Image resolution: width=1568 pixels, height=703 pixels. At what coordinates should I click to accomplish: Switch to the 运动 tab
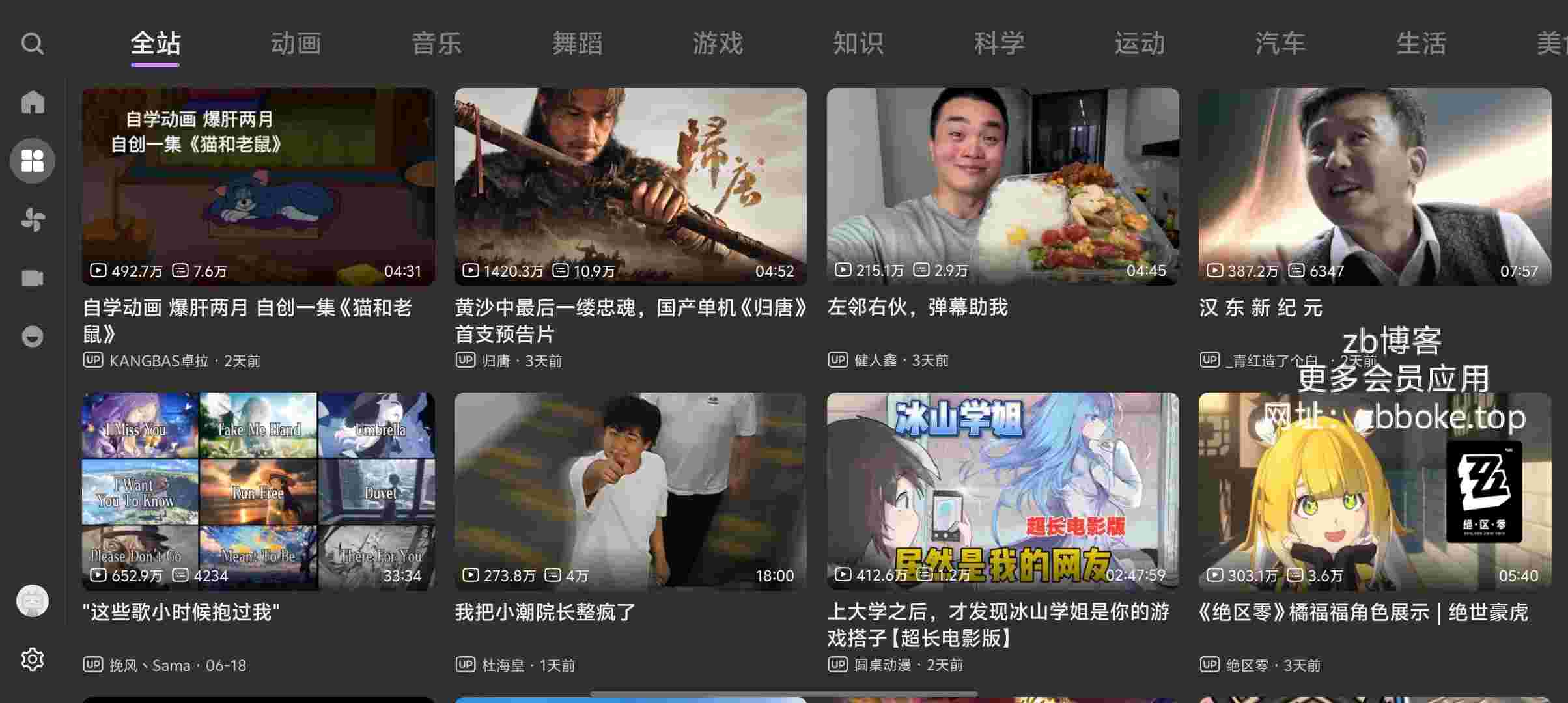[1140, 44]
